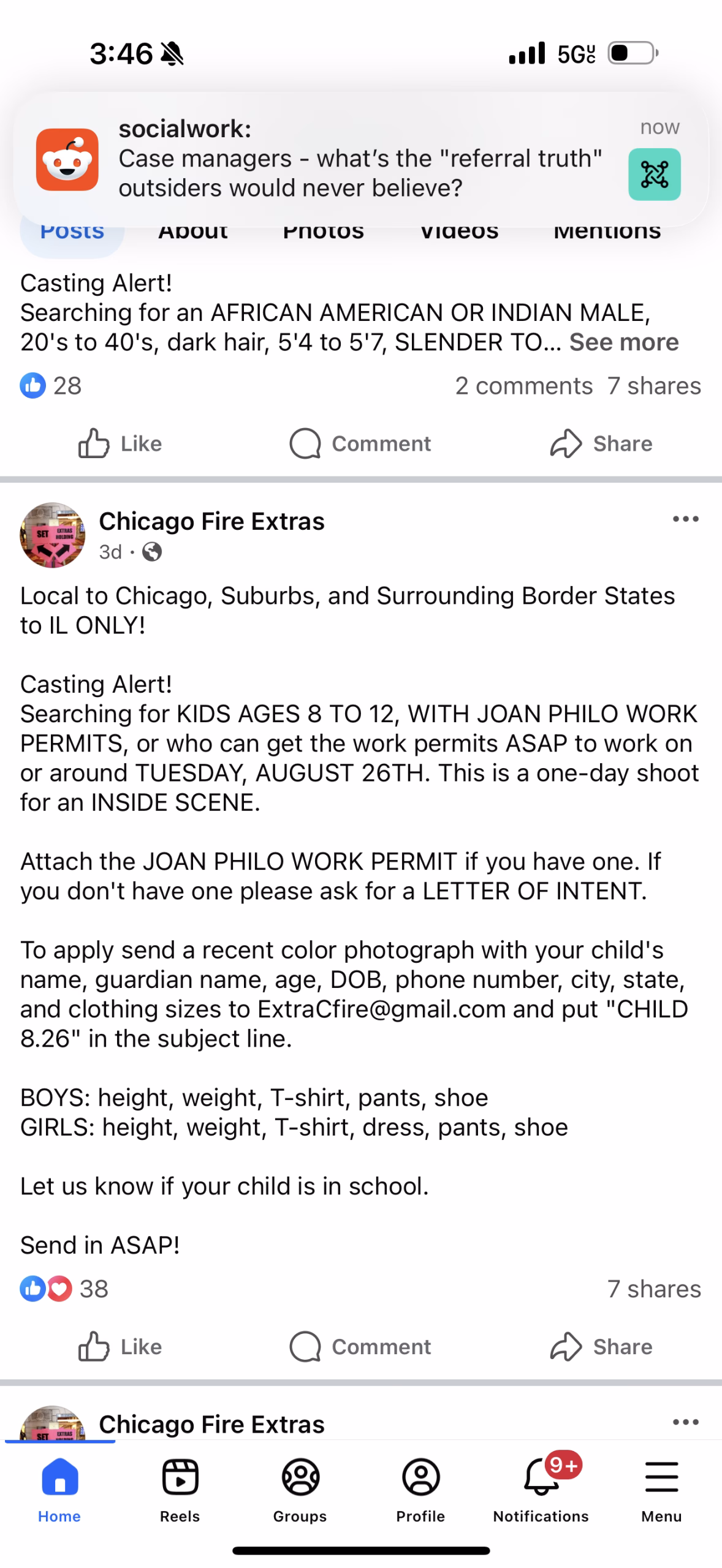View the 2 comments on the first post
Viewport: 722px width, 1568px height.
tap(523, 386)
